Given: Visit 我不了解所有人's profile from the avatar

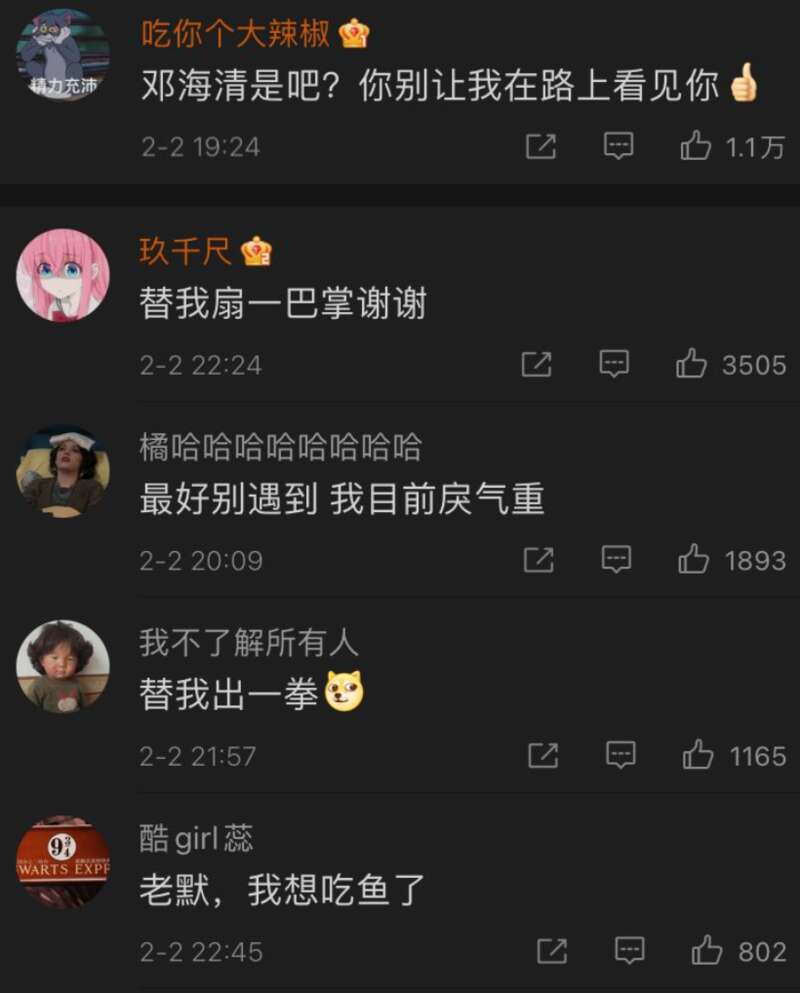Looking at the screenshot, I should click(x=63, y=666).
